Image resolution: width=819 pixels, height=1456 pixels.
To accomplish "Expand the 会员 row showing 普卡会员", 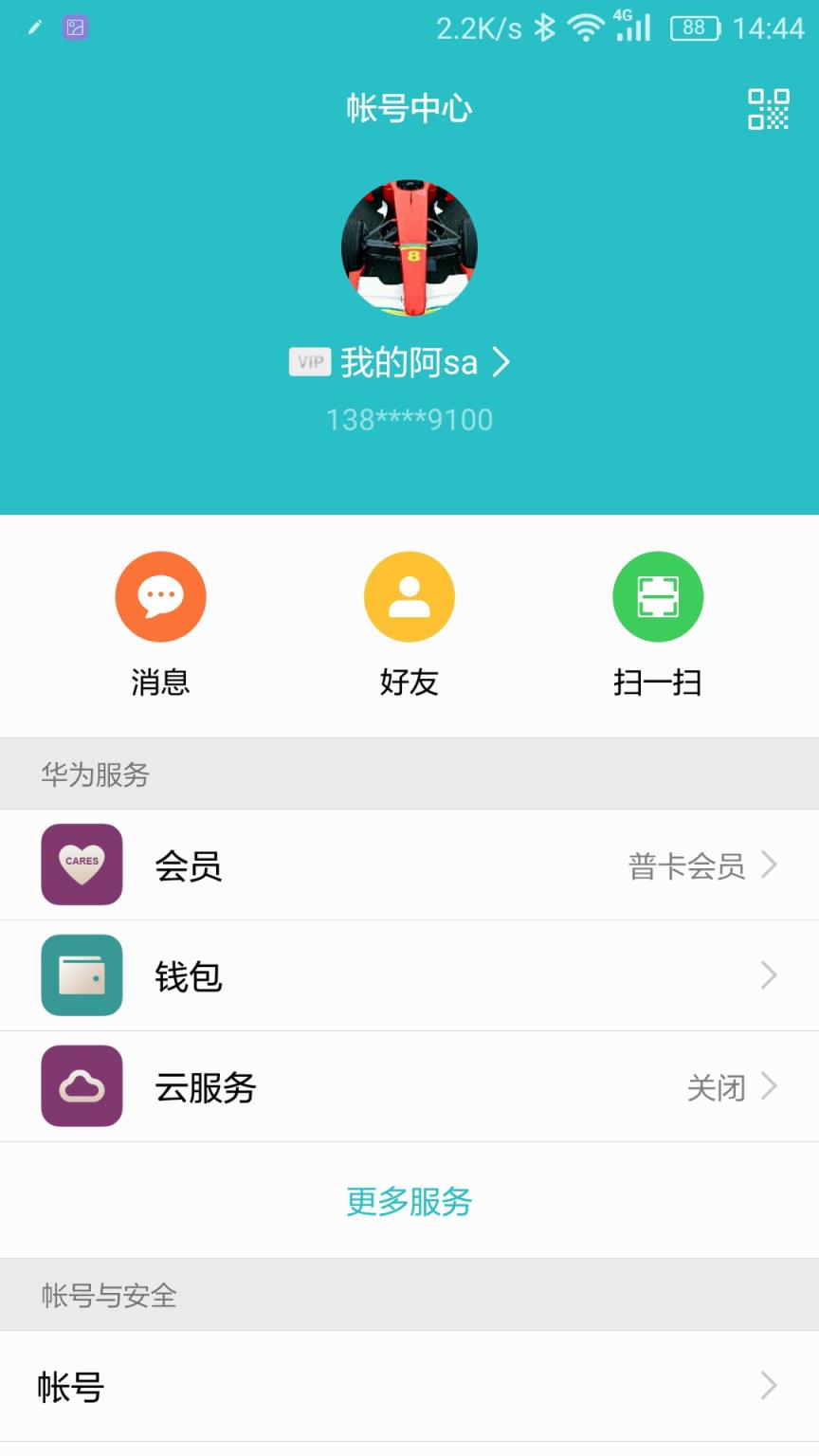I will click(768, 865).
